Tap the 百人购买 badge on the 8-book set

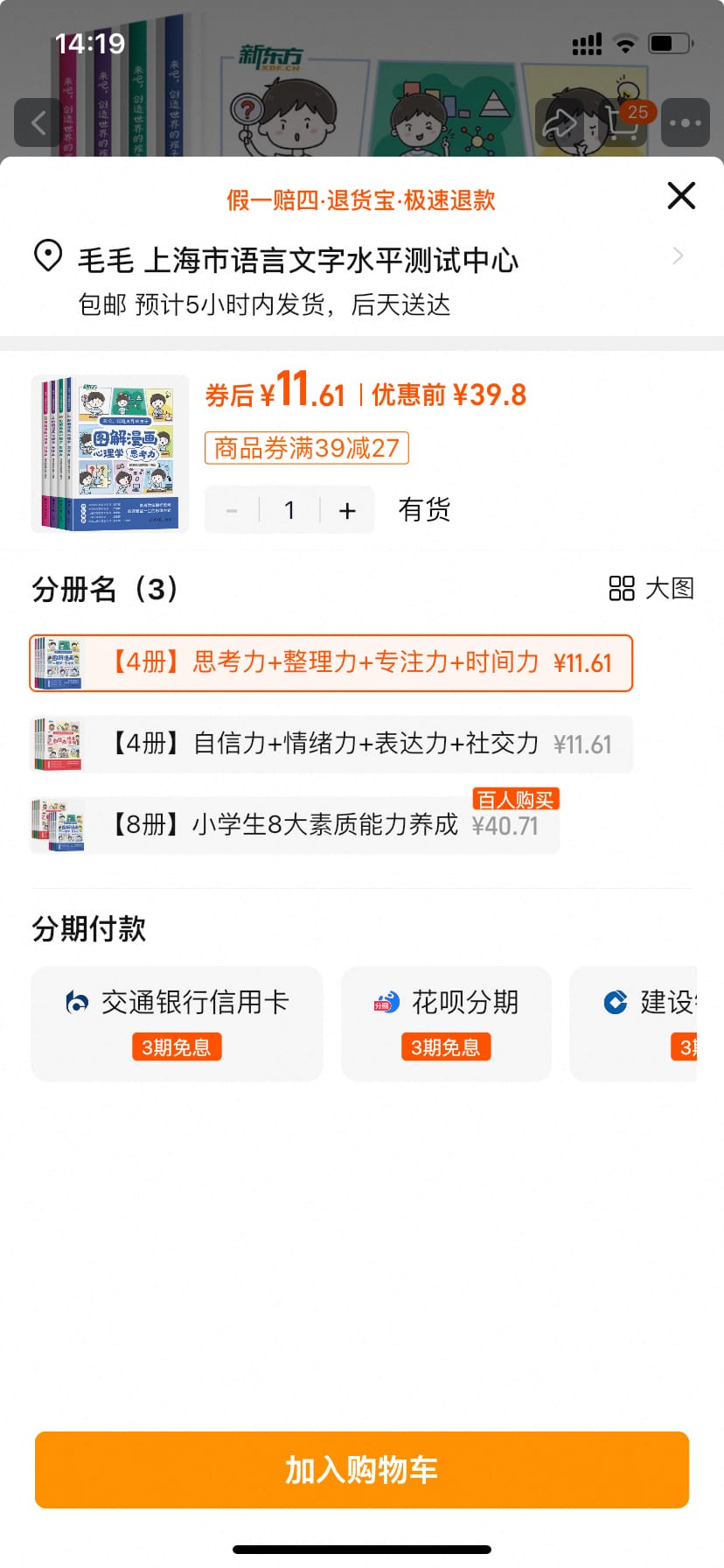click(x=515, y=797)
